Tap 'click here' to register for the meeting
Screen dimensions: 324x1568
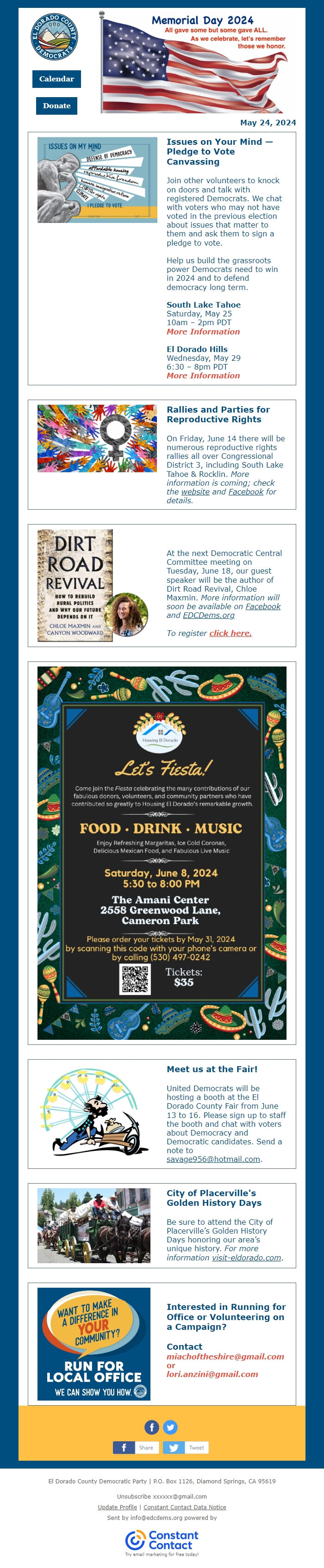point(230,633)
